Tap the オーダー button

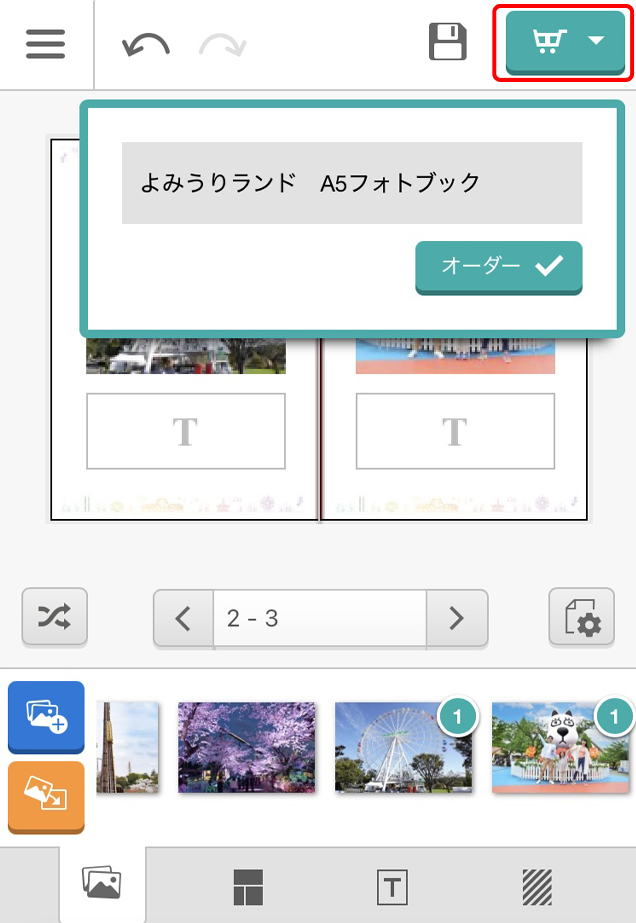498,267
